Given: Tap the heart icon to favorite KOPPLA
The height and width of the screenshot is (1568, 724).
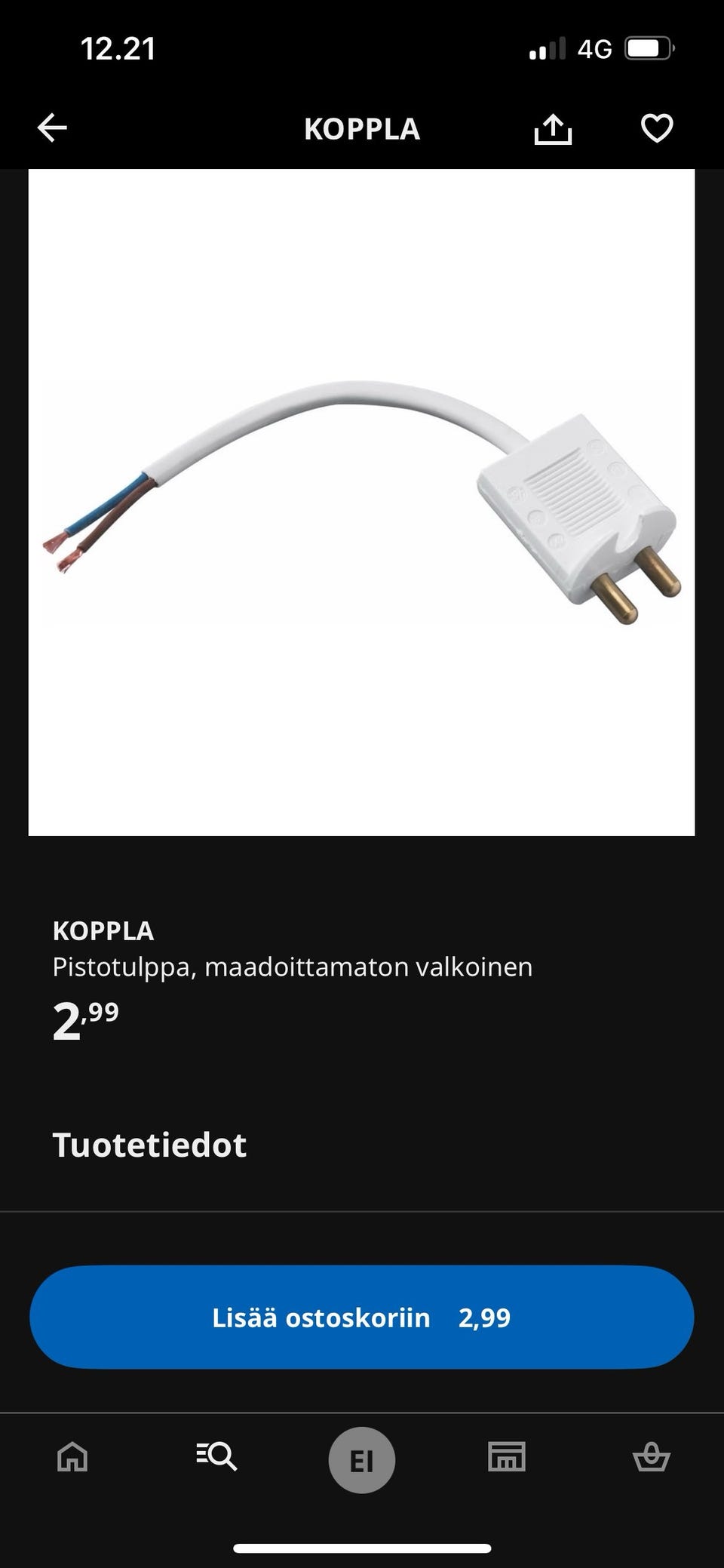Looking at the screenshot, I should click(x=657, y=128).
